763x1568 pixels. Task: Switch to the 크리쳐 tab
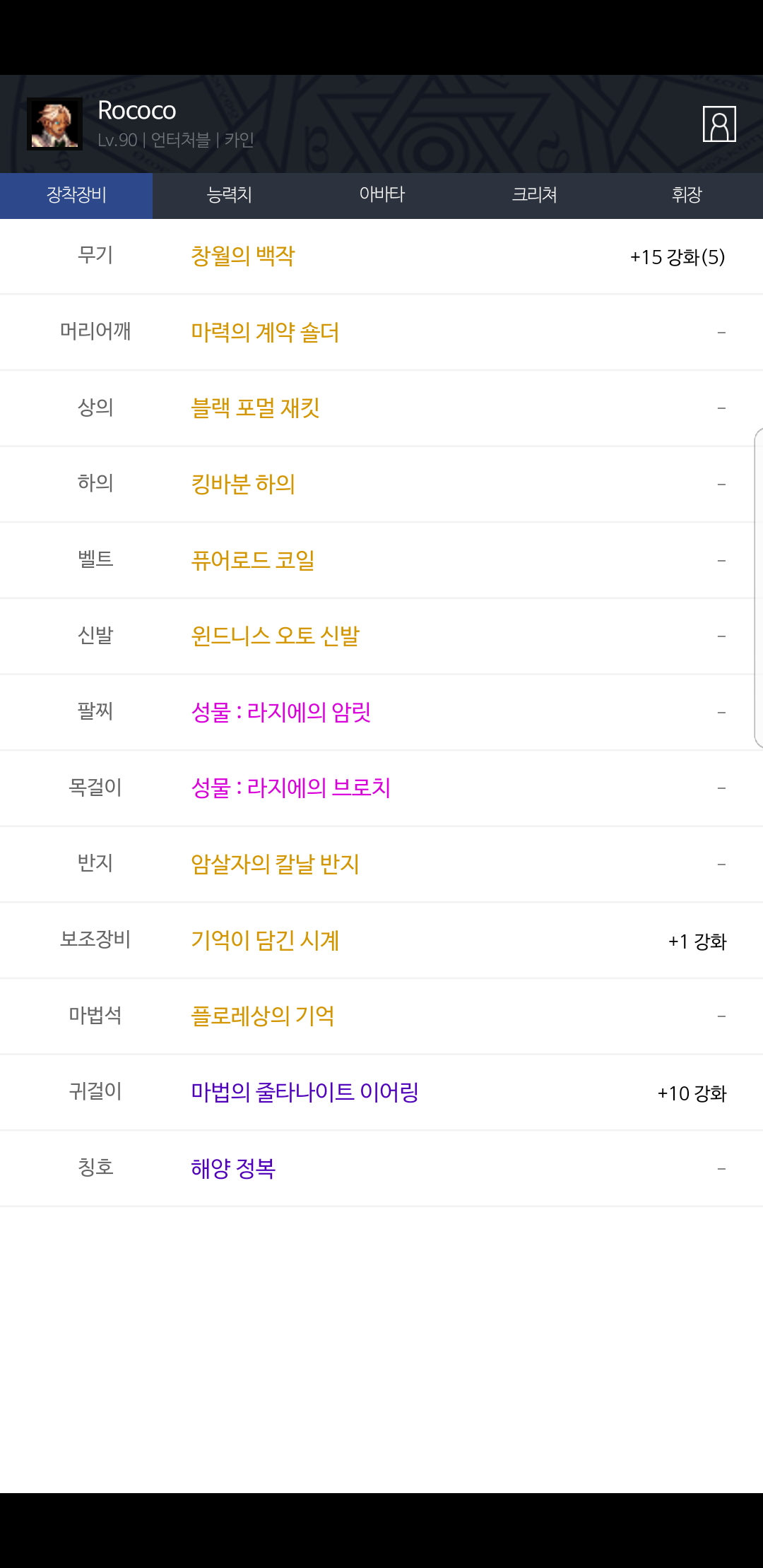534,195
